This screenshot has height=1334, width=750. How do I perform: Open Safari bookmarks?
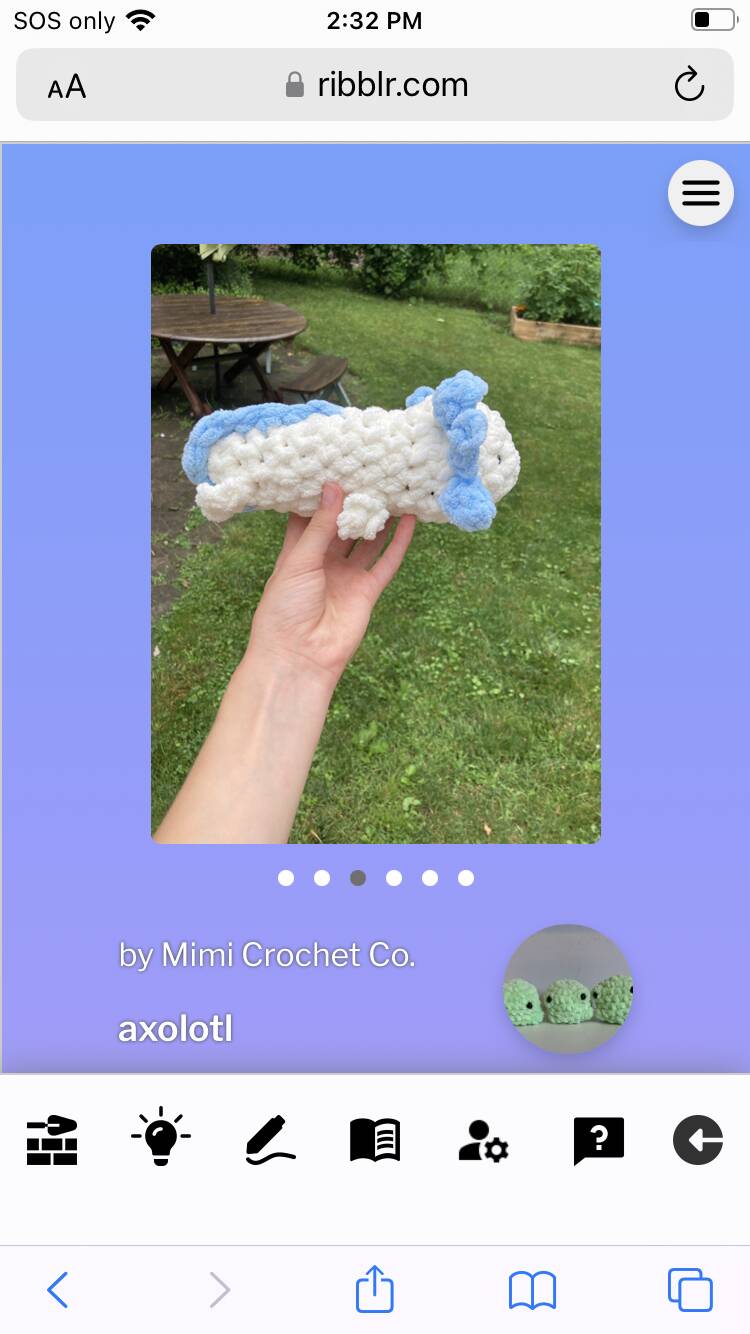(x=532, y=1290)
